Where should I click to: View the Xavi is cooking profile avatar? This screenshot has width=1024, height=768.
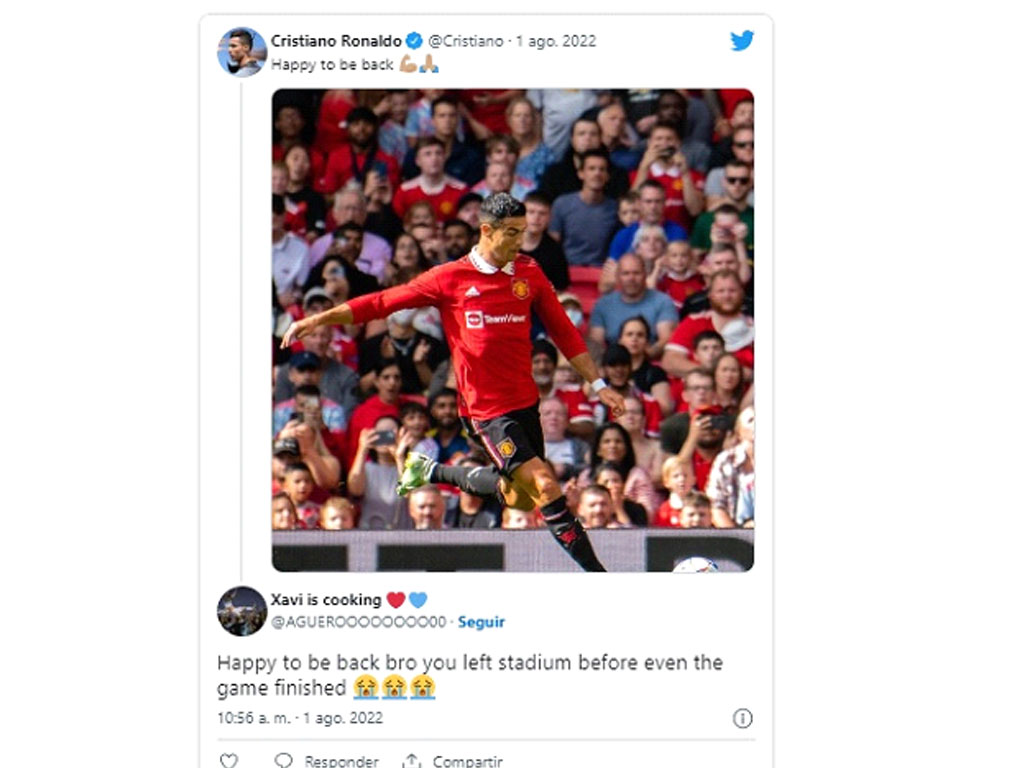coord(242,611)
